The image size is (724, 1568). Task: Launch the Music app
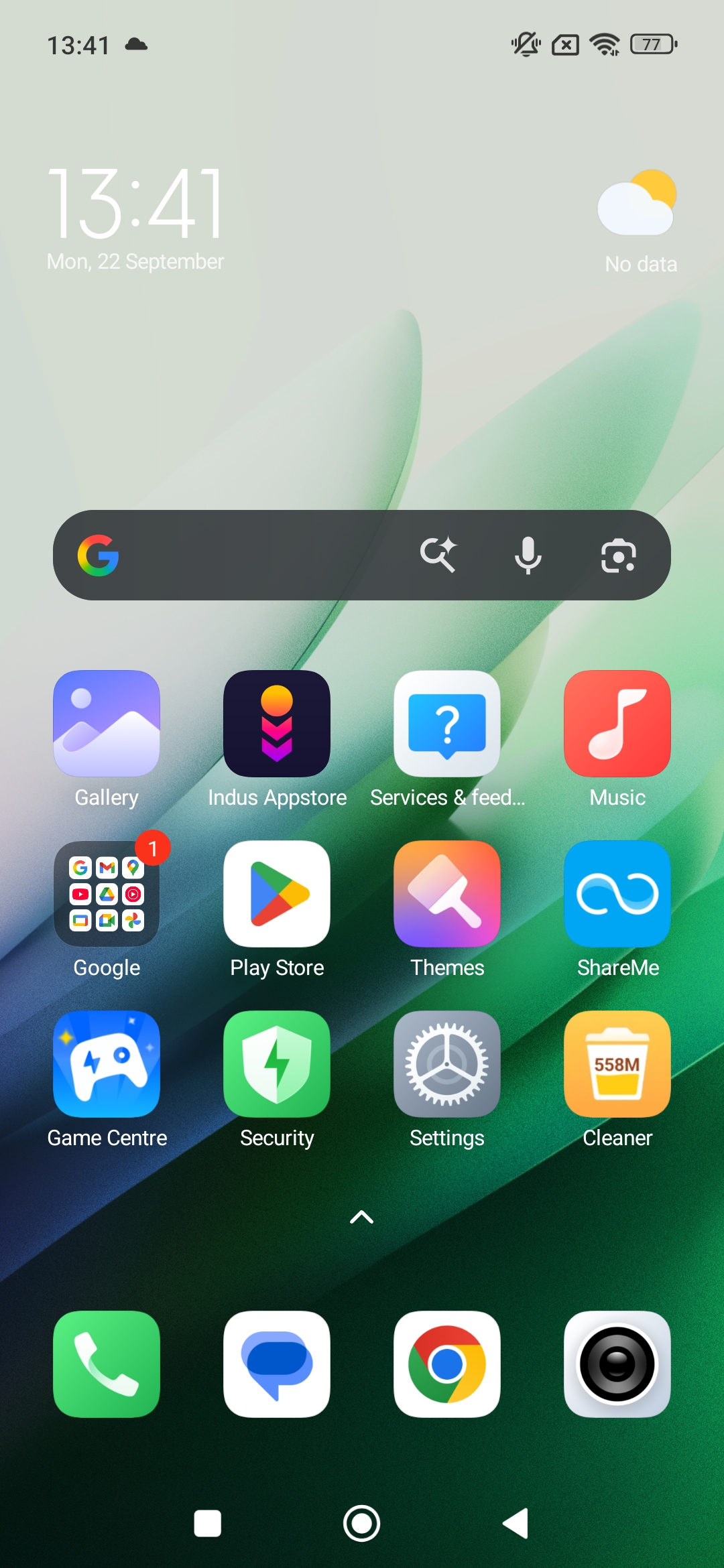click(617, 724)
